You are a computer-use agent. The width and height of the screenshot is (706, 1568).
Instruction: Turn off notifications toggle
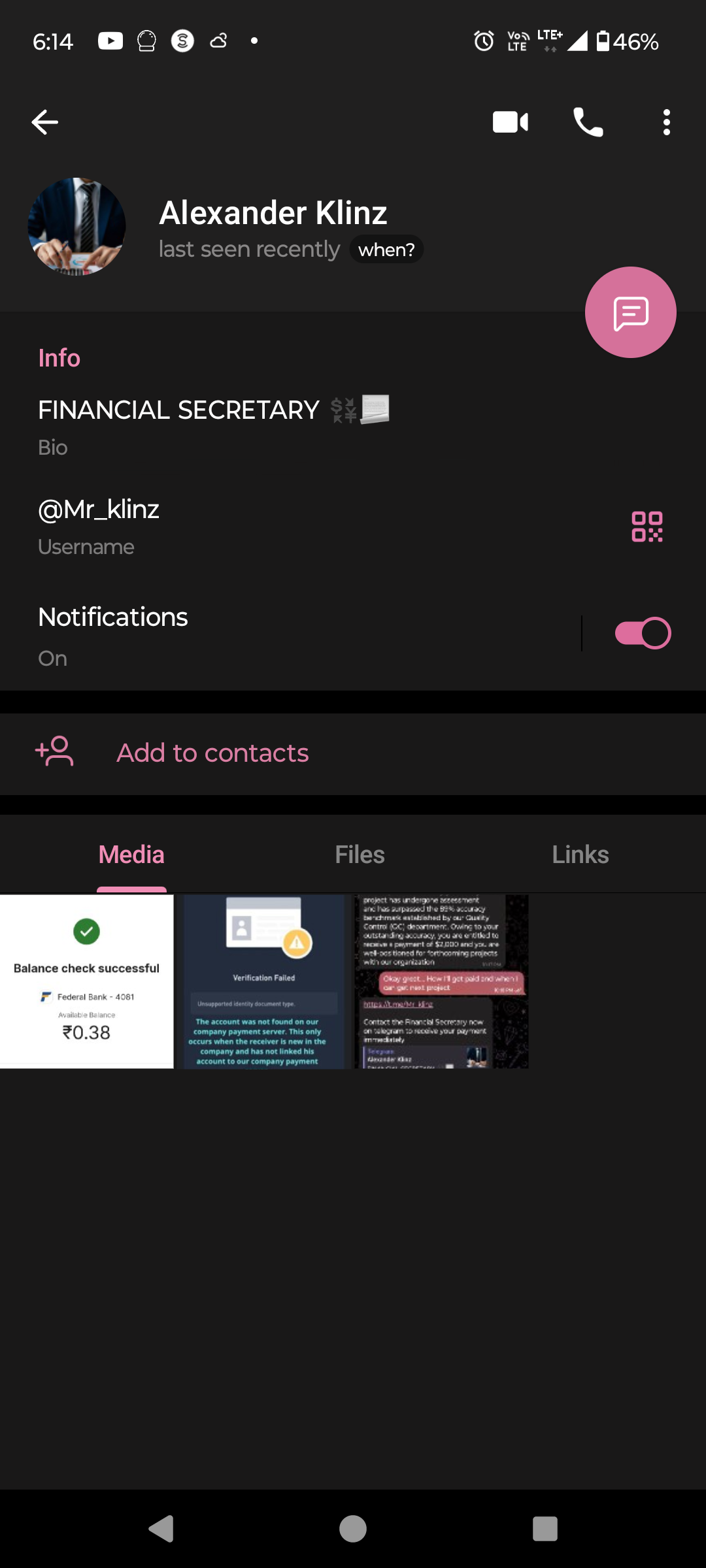643,633
